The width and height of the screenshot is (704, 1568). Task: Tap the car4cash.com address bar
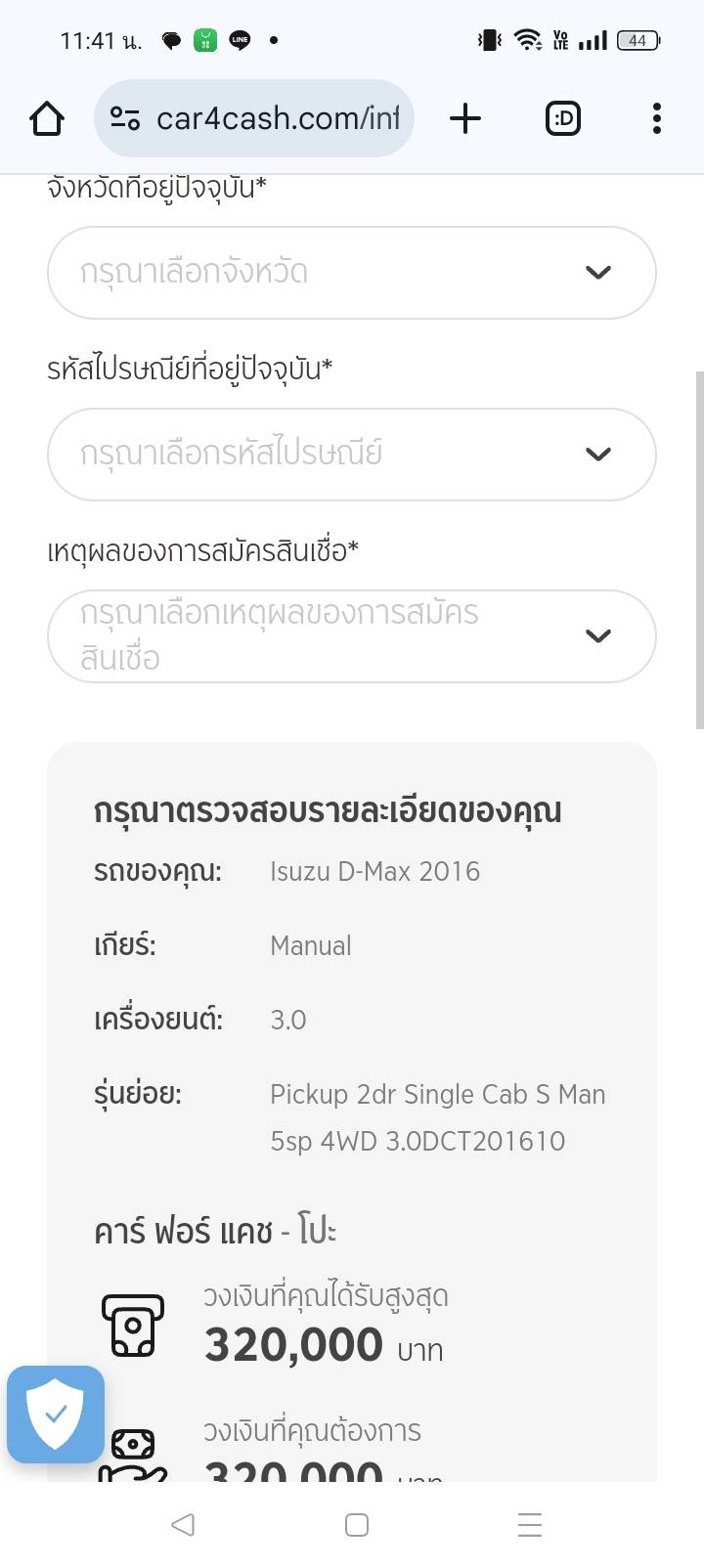(274, 119)
